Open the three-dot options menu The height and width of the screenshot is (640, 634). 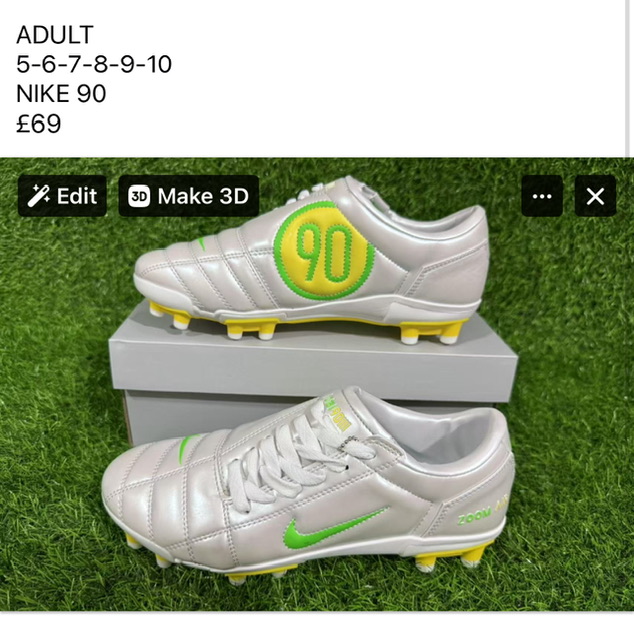point(542,196)
